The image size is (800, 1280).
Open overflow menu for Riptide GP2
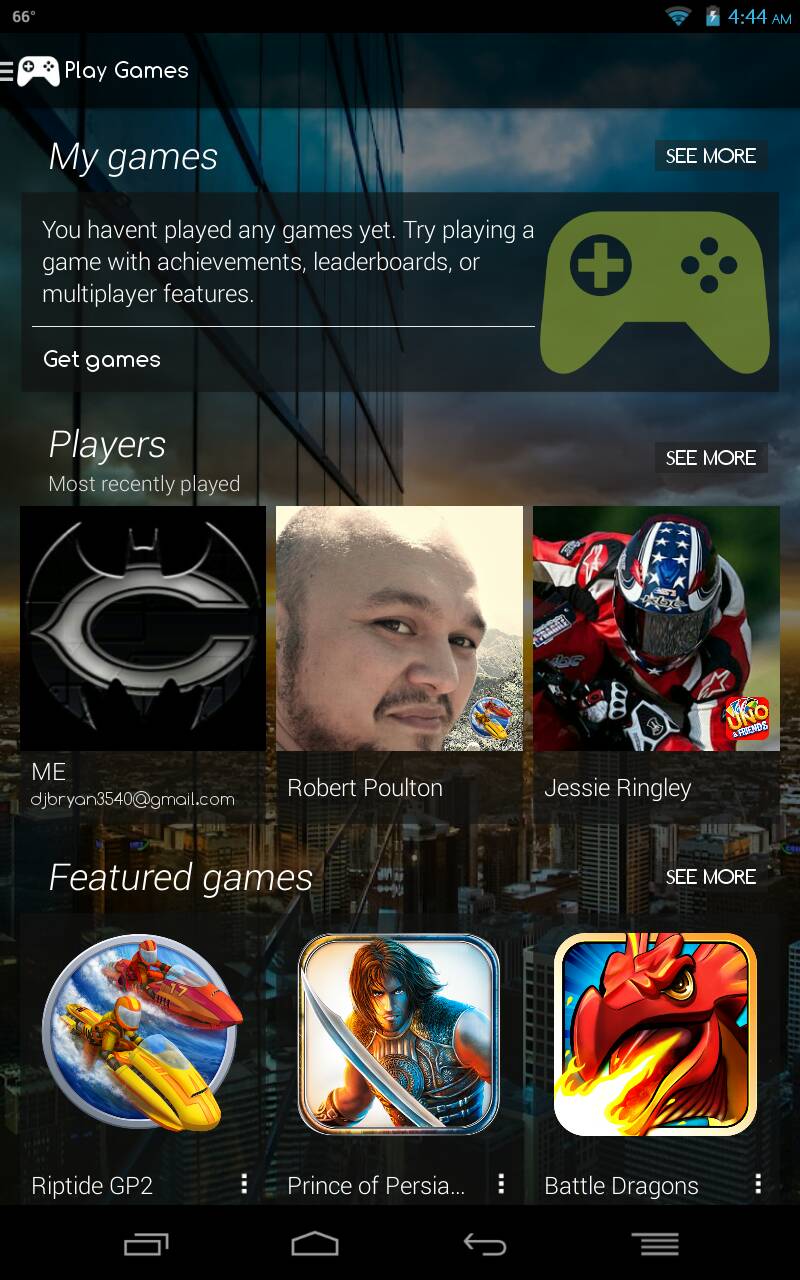click(244, 1185)
